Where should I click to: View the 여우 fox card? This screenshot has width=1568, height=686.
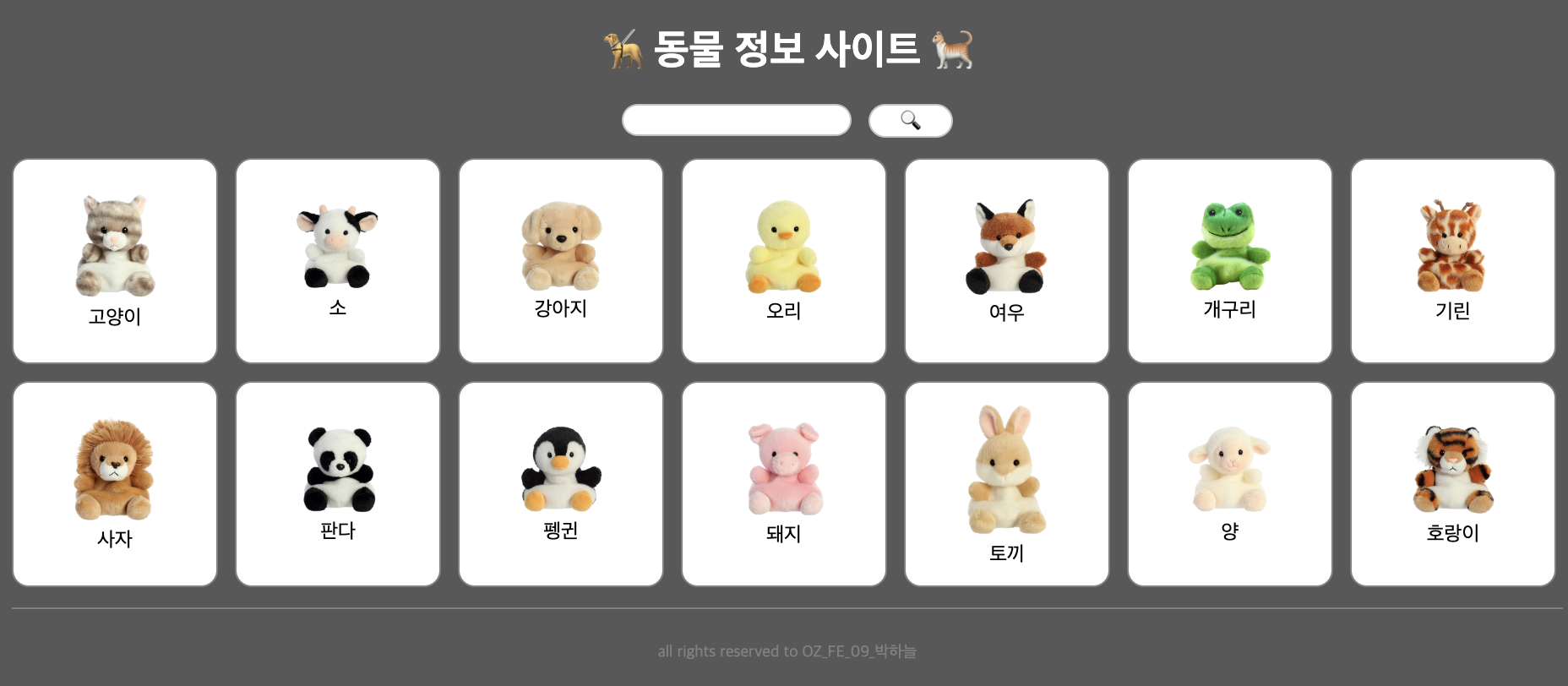tap(1007, 261)
